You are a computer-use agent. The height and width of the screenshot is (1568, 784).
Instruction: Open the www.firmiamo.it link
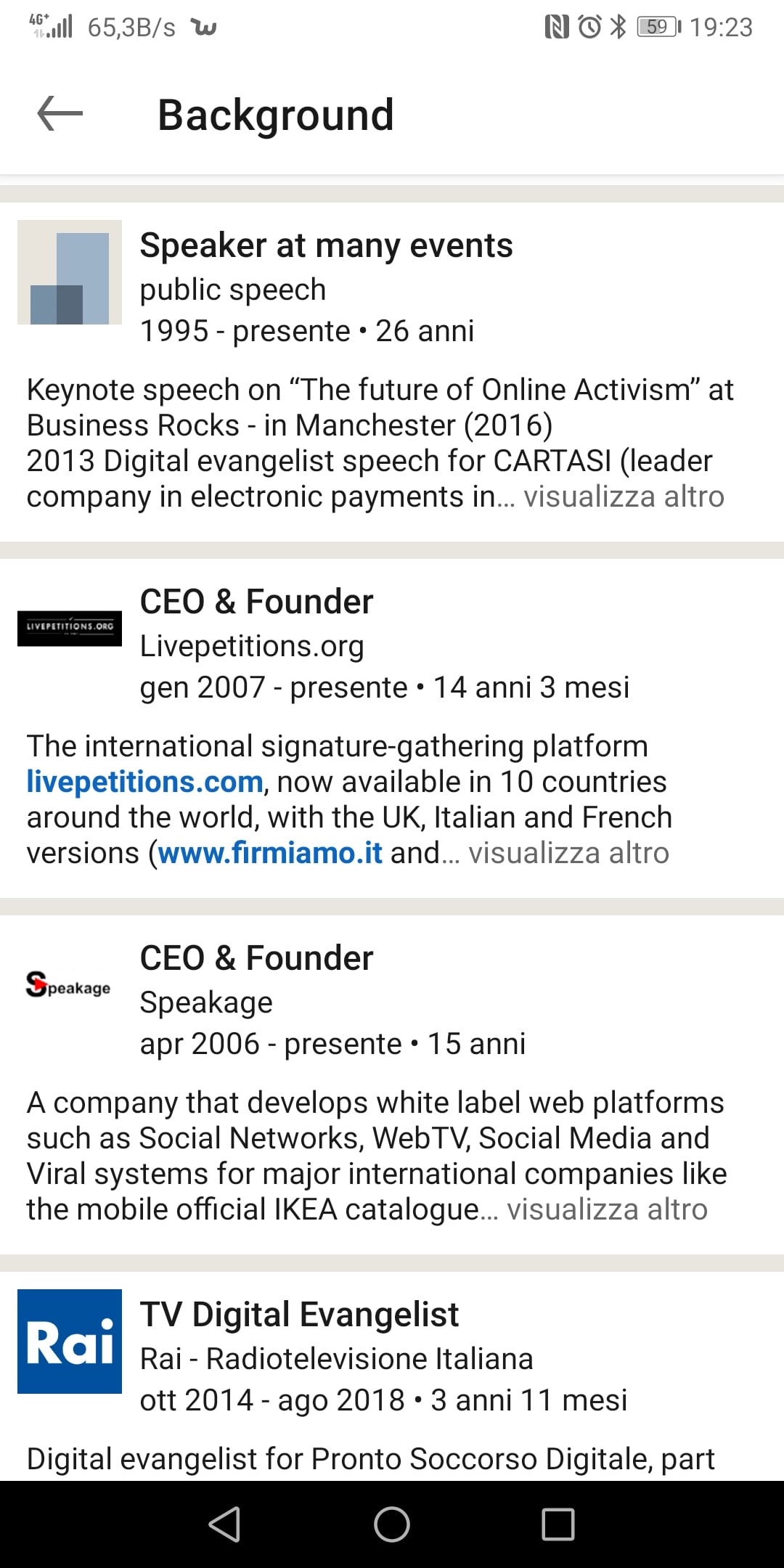(x=270, y=853)
